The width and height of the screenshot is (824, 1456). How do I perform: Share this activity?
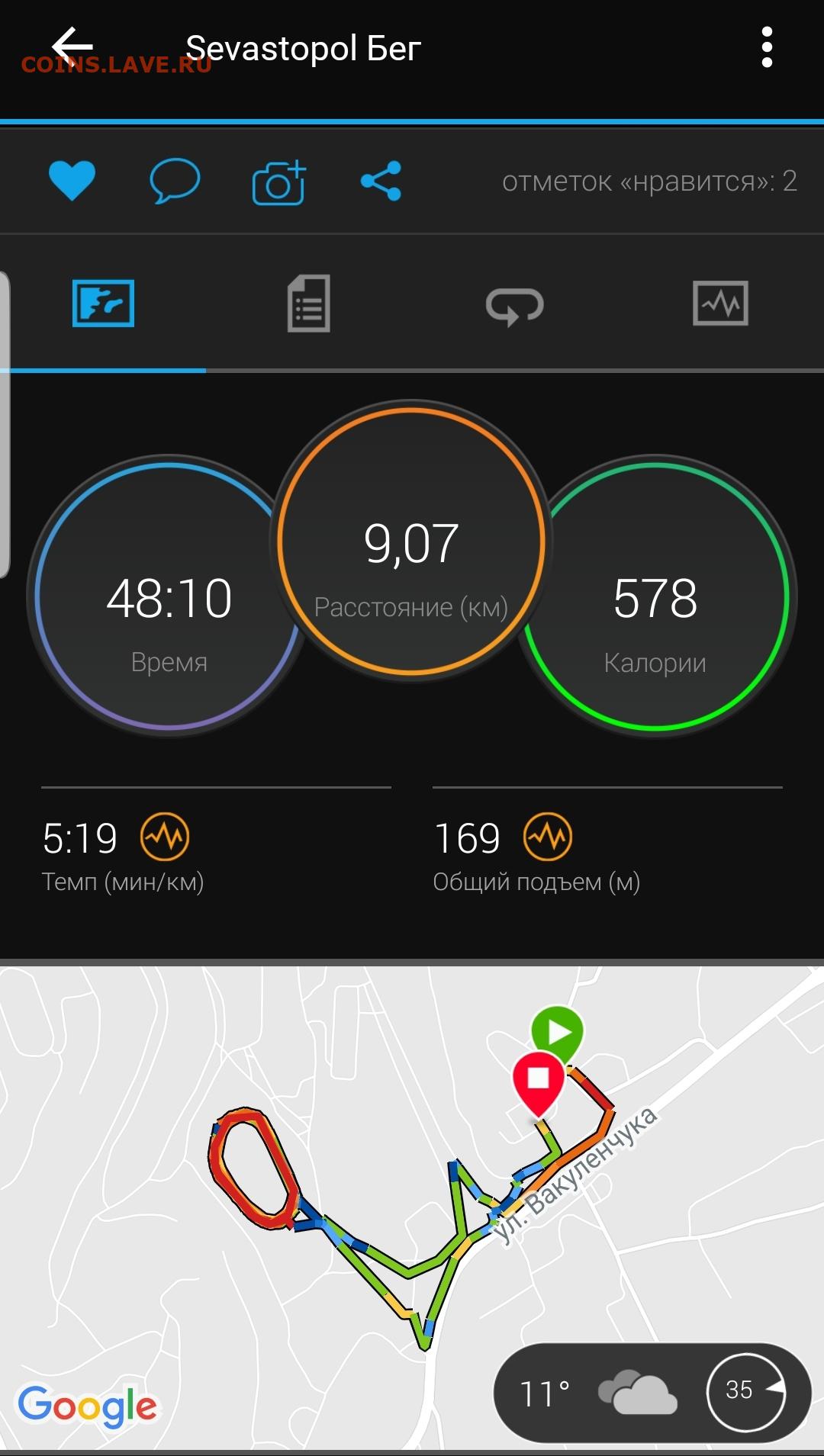[x=381, y=181]
